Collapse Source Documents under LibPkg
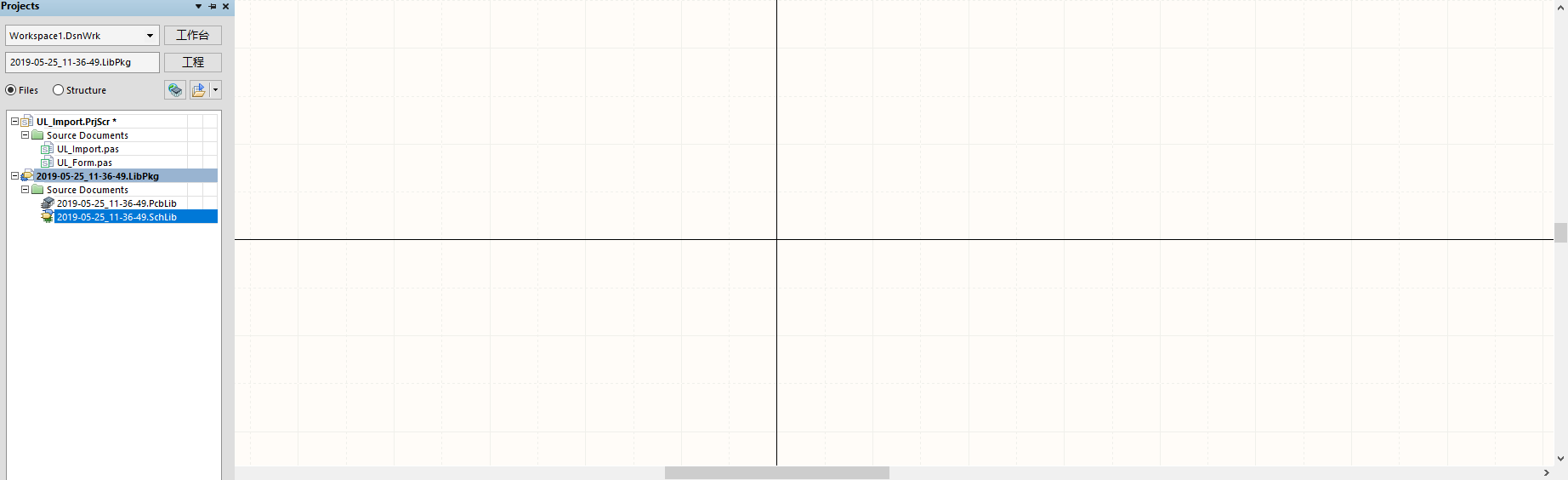The height and width of the screenshot is (480, 1568). click(25, 190)
